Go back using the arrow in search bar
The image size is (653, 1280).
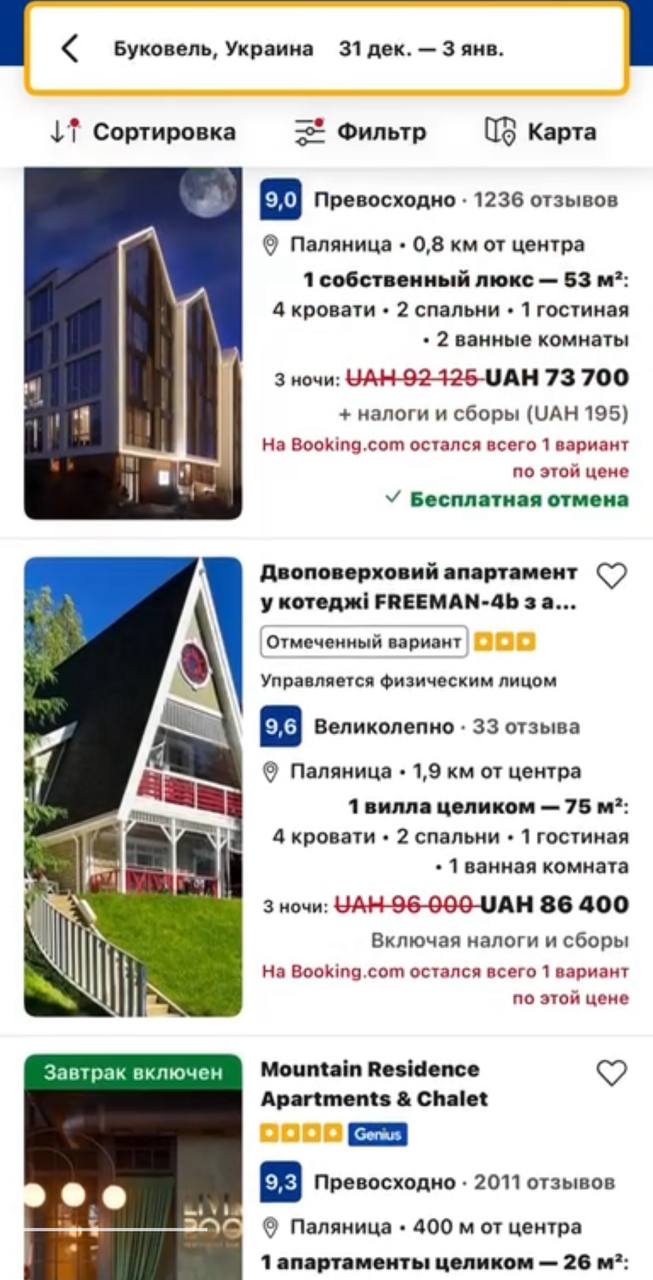point(69,48)
